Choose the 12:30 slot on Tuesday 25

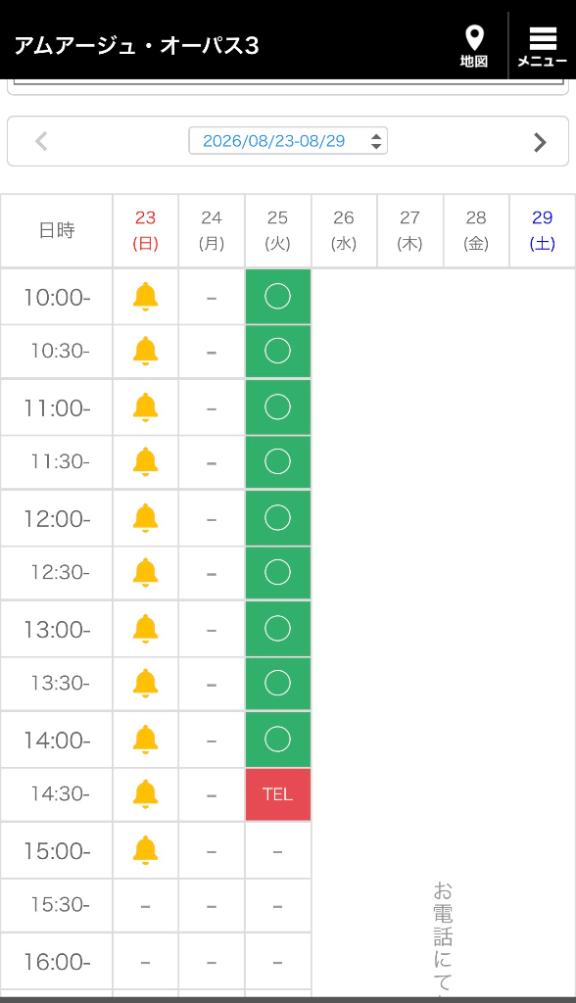[x=278, y=573]
